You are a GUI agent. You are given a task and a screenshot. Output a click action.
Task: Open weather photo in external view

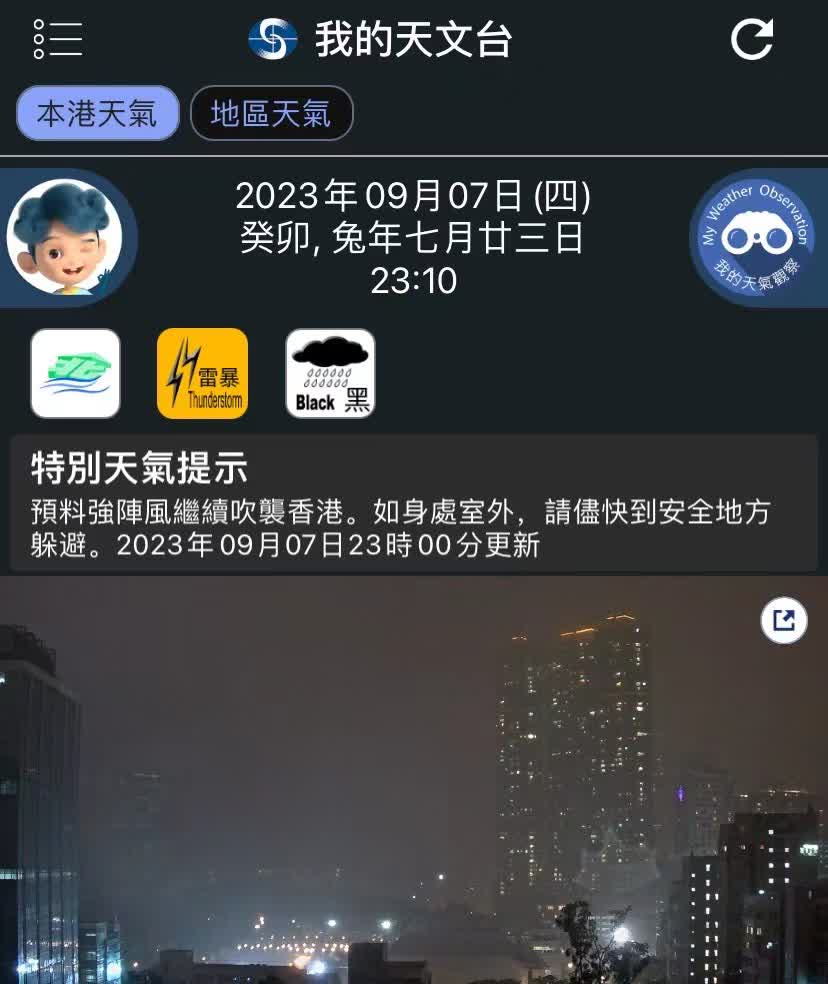[x=784, y=620]
